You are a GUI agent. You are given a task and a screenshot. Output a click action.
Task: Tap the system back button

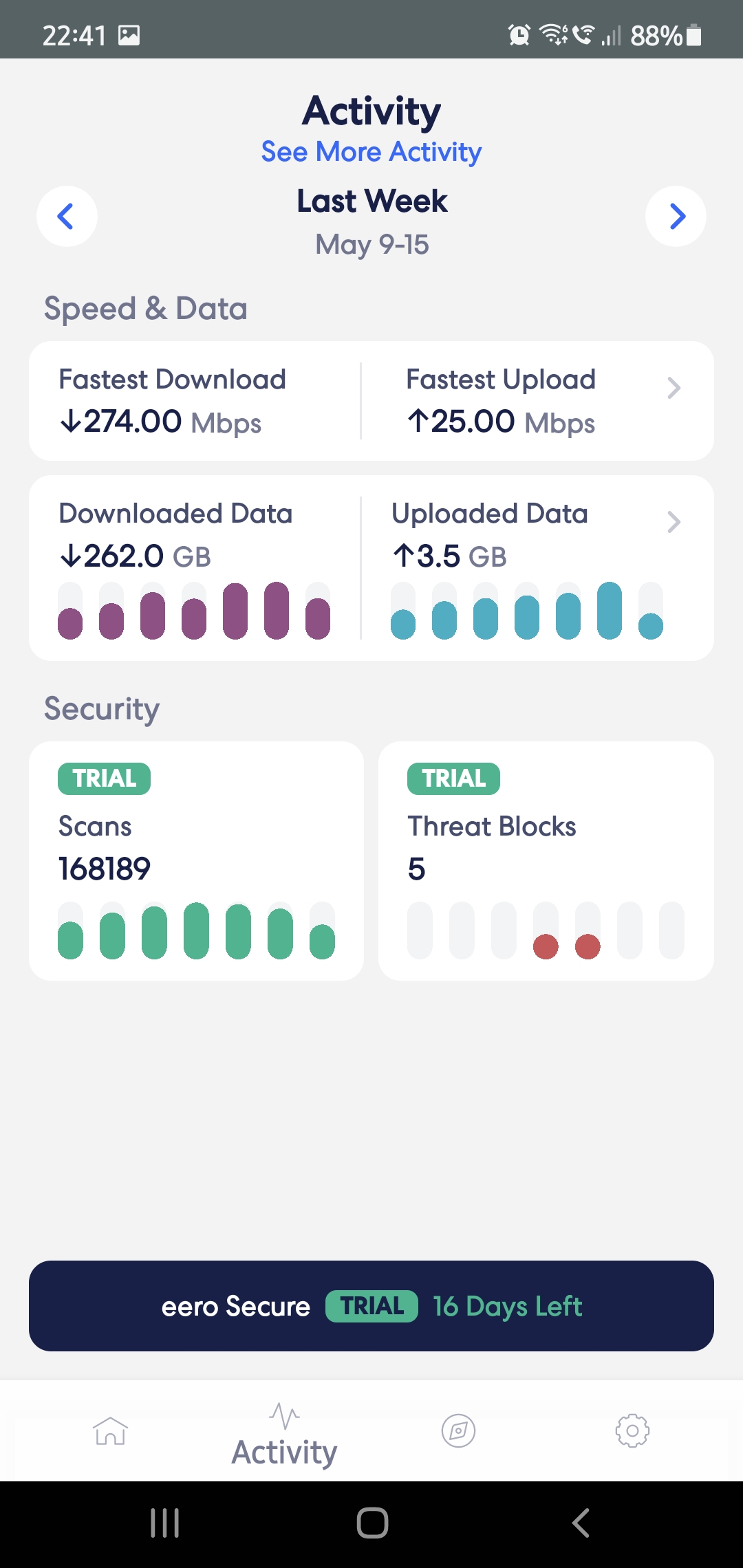point(581,1523)
